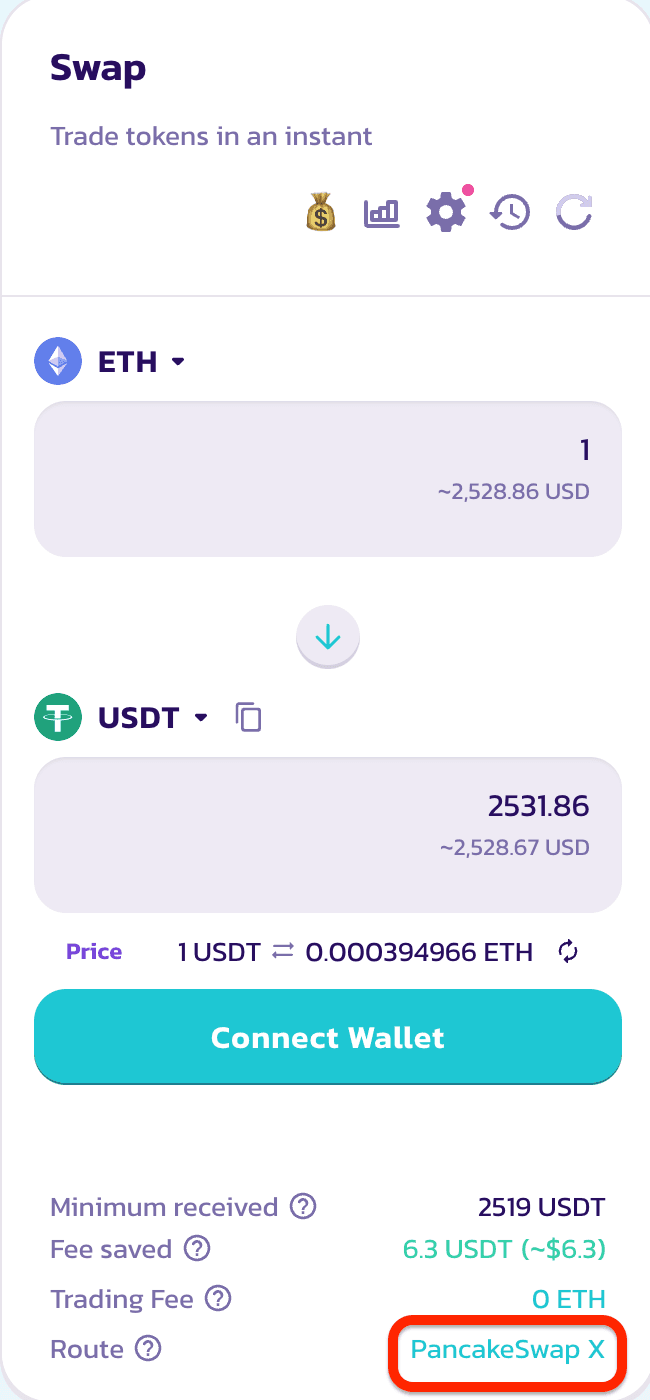The width and height of the screenshot is (650, 1400).
Task: Show Route help tooltip
Action: point(148,1349)
